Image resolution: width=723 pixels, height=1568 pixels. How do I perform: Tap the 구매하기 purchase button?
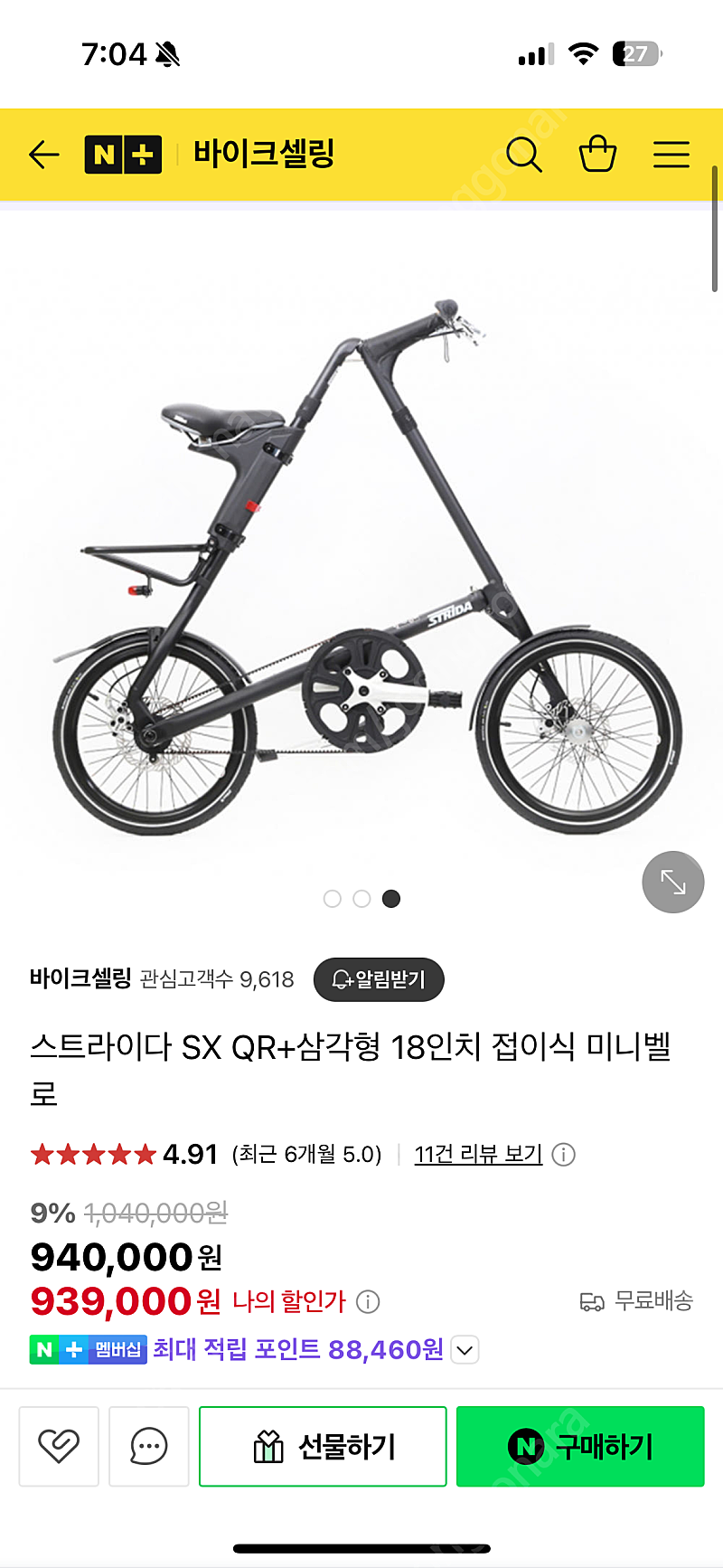[580, 1446]
